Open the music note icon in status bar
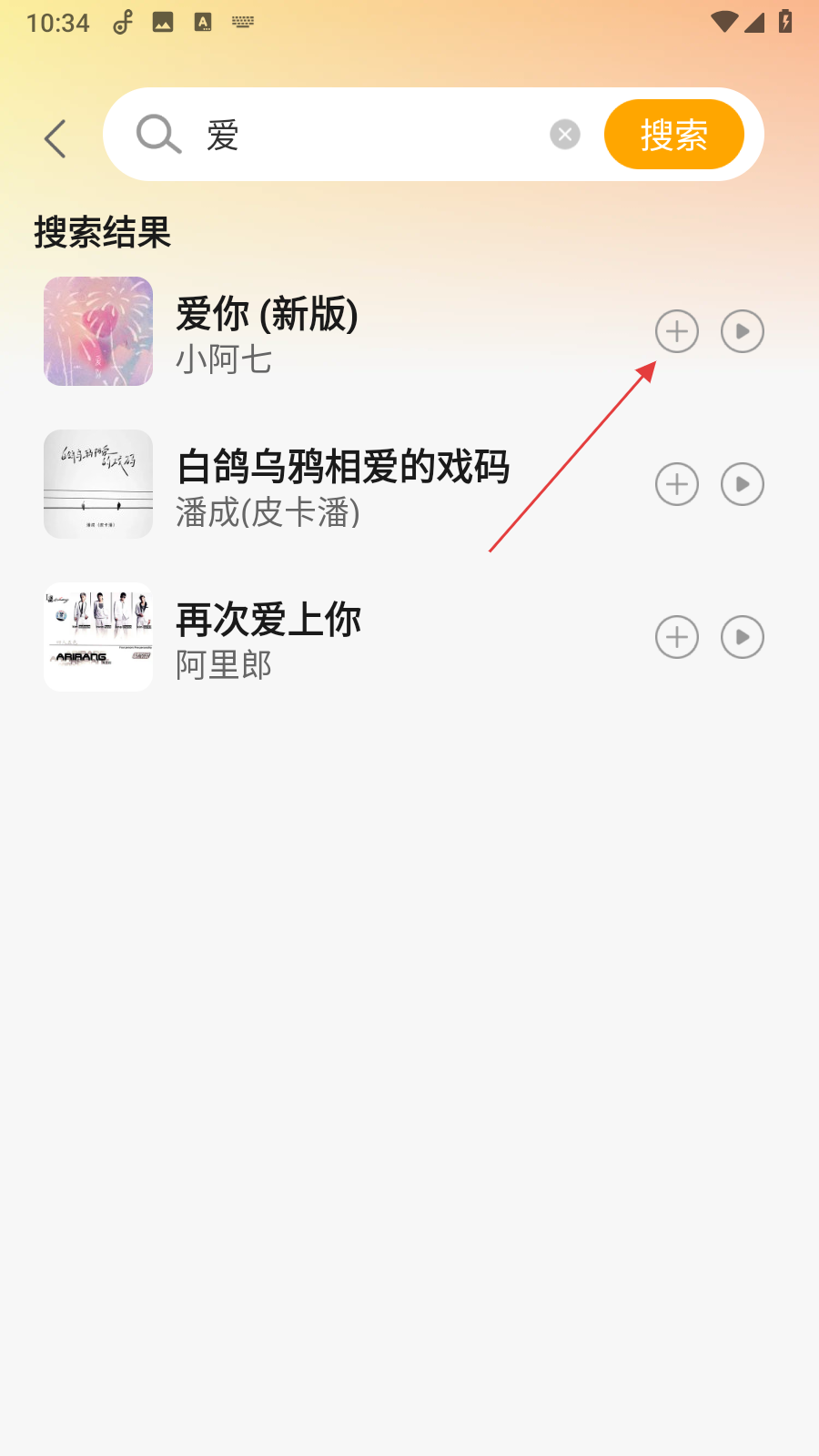The image size is (819, 1456). tap(122, 21)
